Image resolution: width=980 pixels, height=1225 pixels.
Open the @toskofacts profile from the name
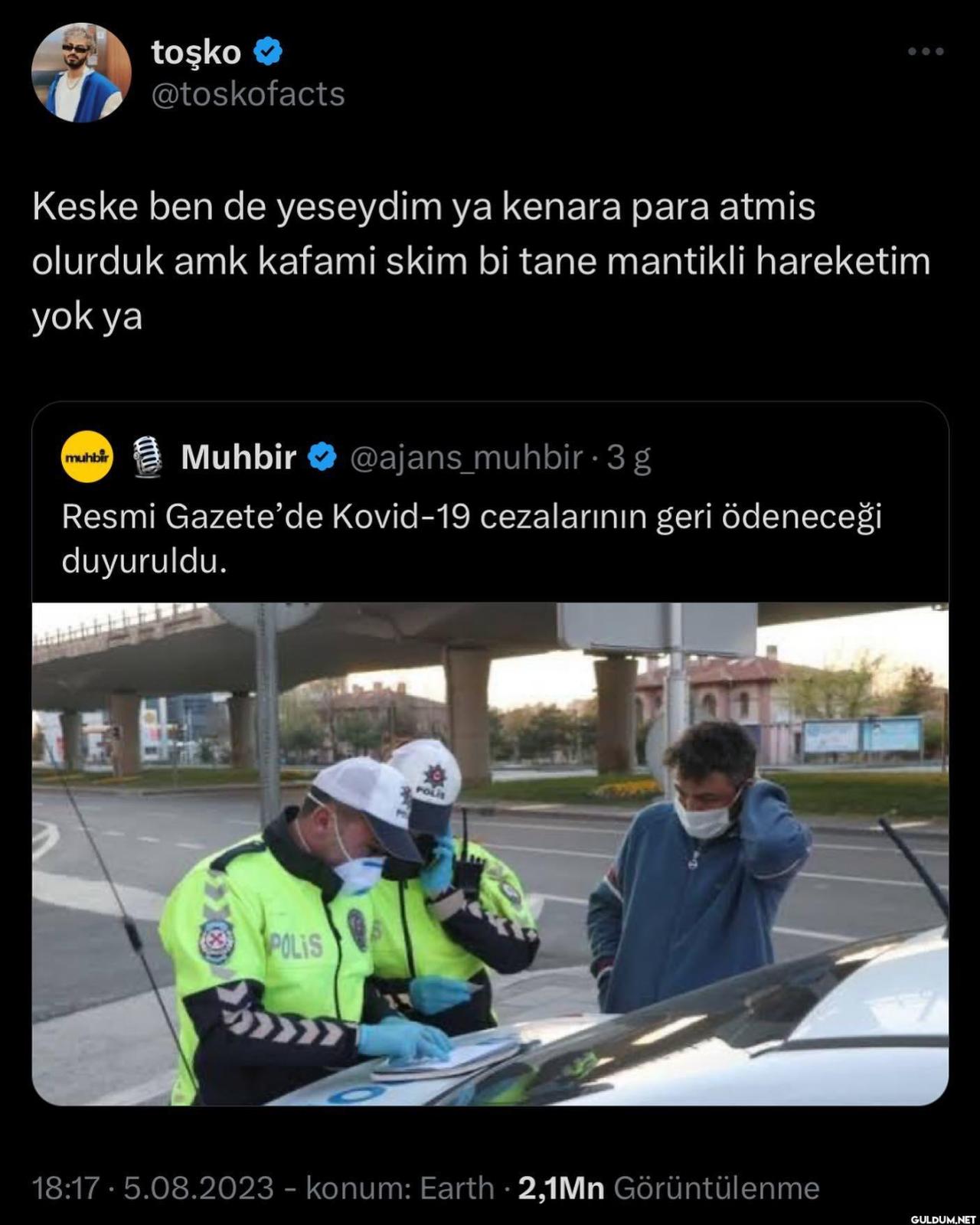coord(196,52)
